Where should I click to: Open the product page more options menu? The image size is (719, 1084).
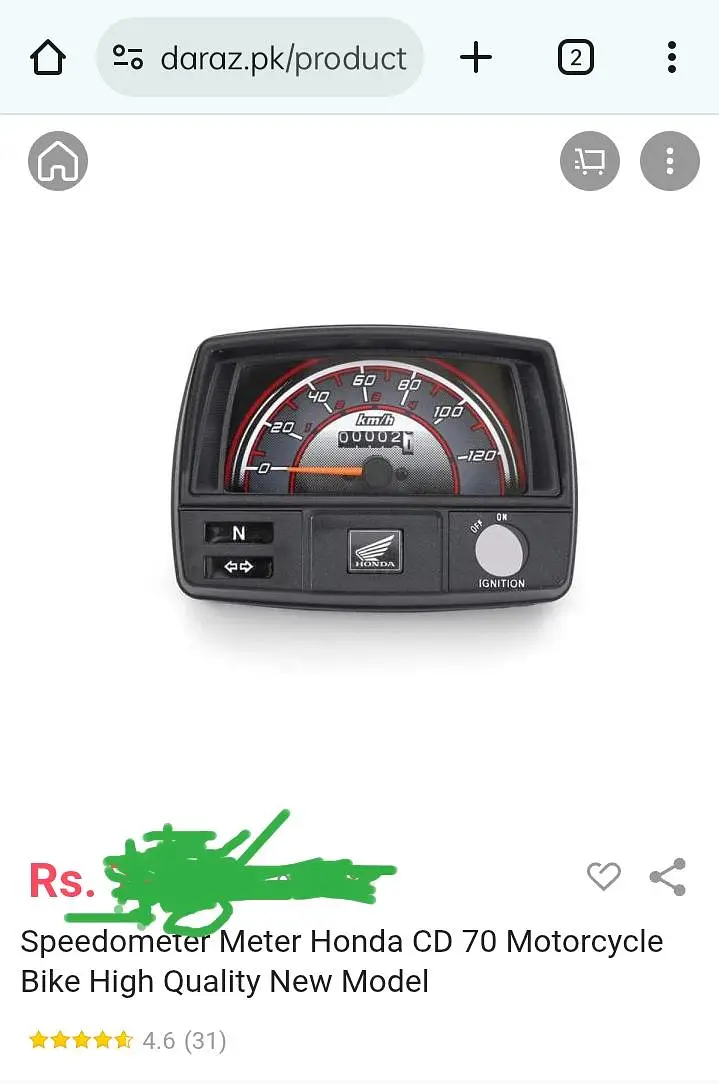pos(669,161)
